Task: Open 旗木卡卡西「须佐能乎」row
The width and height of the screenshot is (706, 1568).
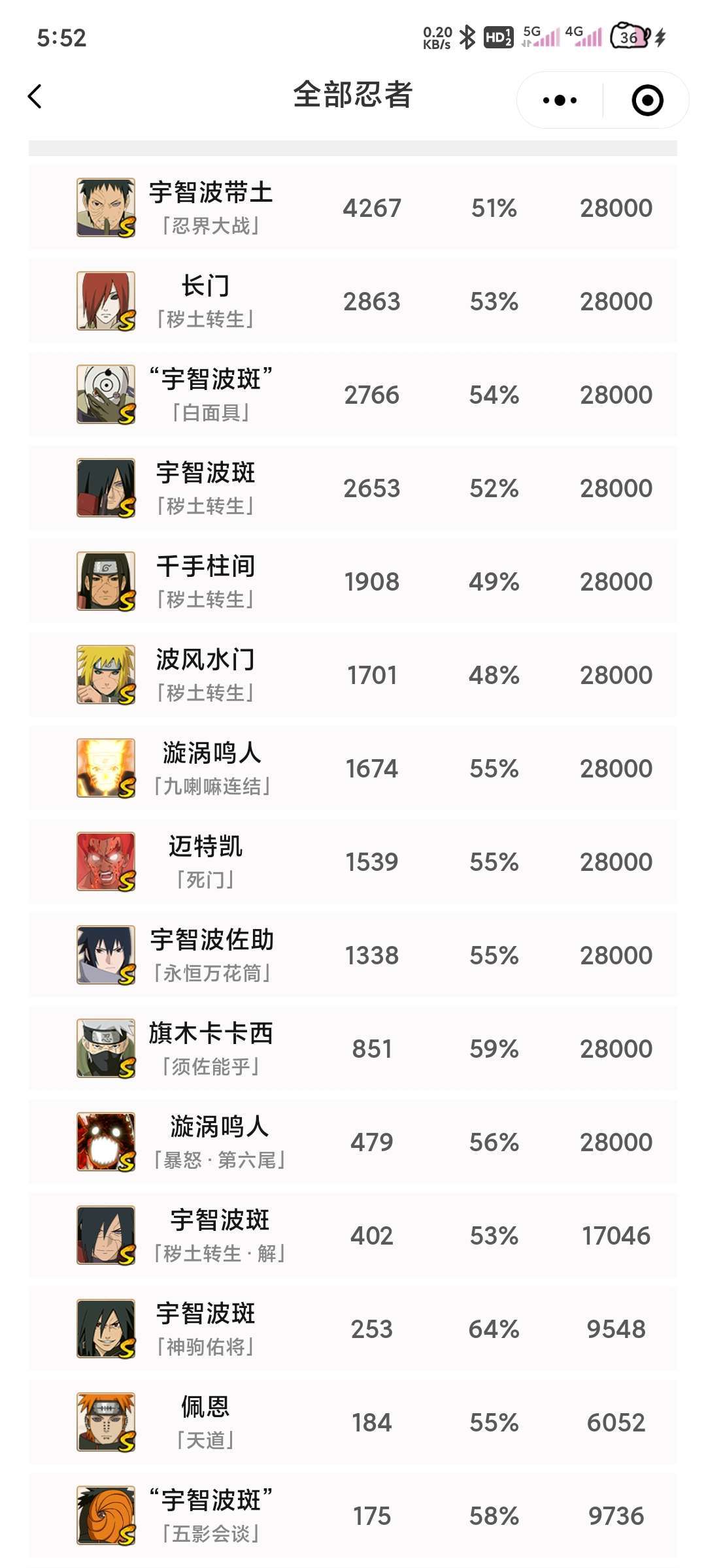Action: click(353, 1049)
